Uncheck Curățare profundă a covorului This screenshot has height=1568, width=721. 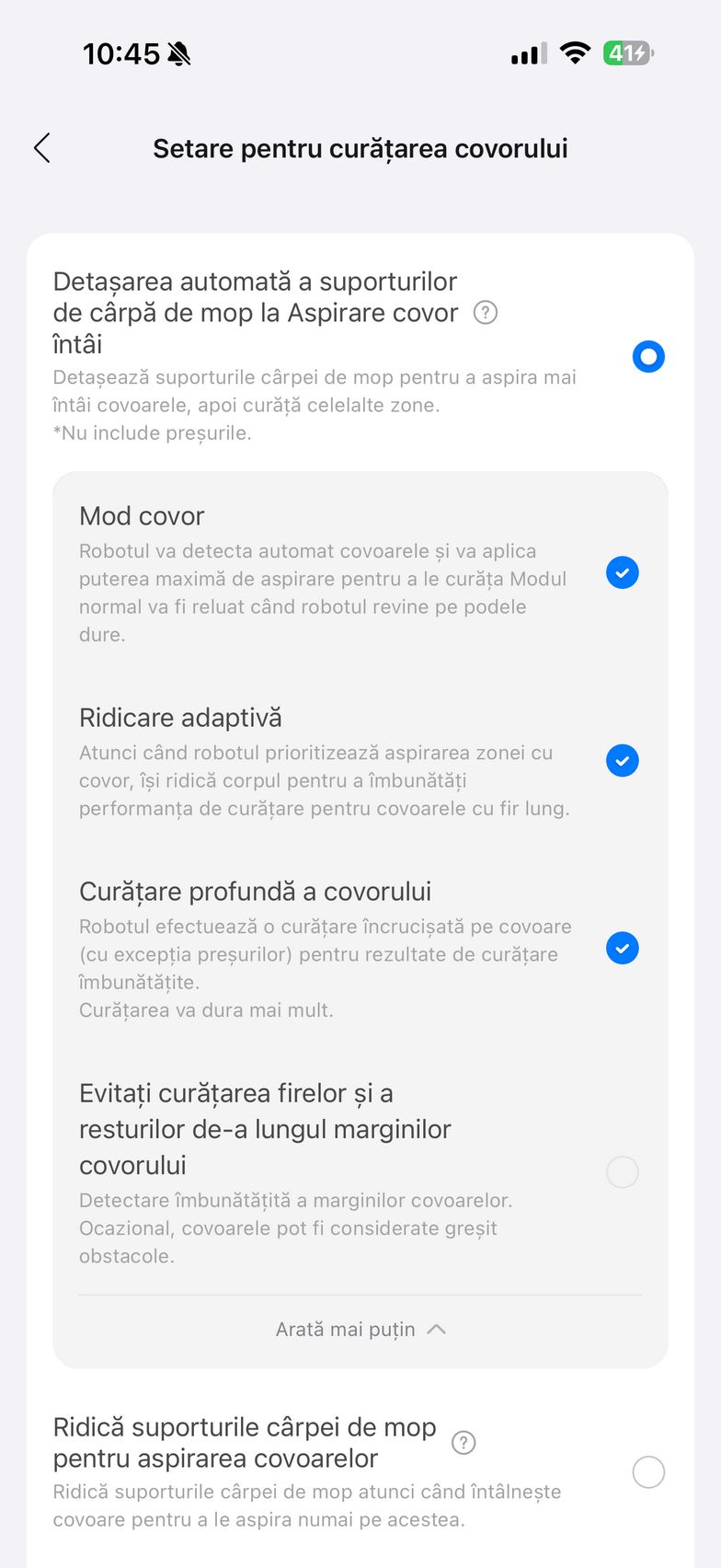coord(623,949)
